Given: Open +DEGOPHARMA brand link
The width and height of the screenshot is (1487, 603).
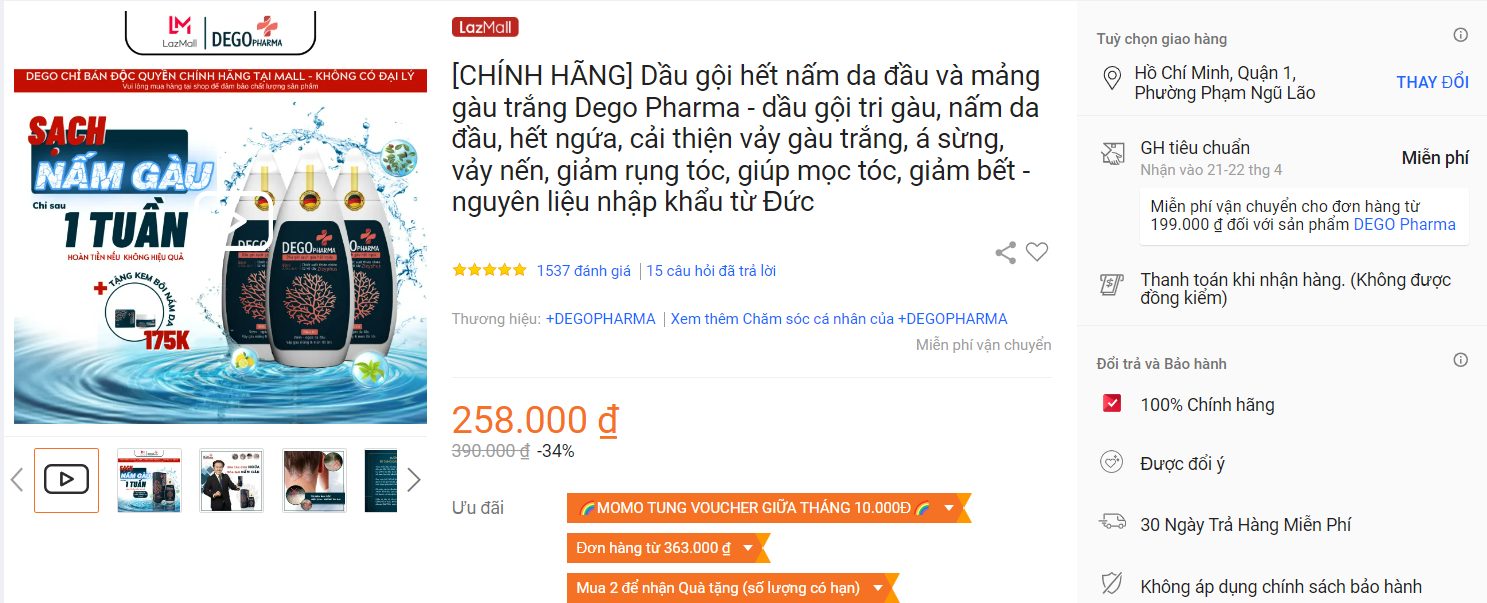Looking at the screenshot, I should [x=600, y=319].
